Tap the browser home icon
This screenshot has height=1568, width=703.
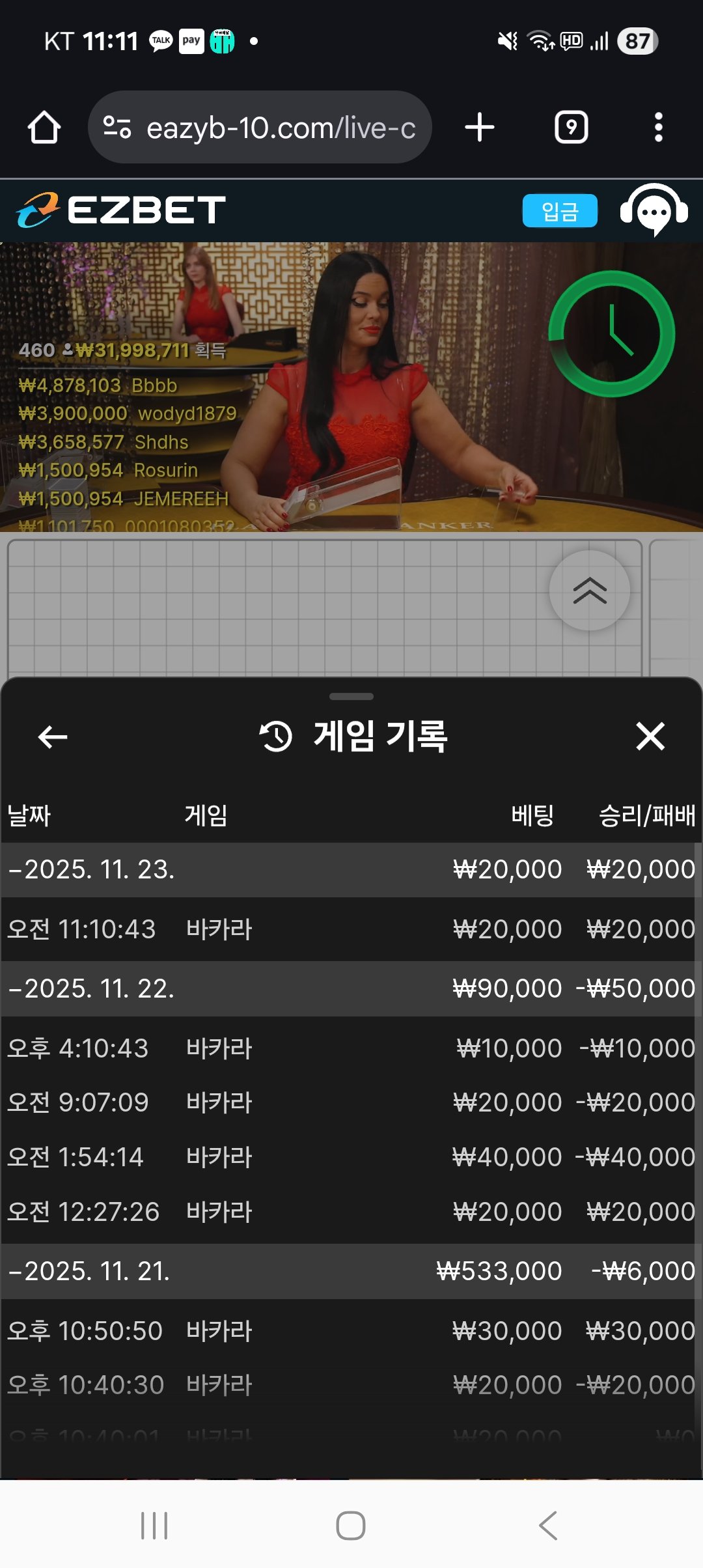[44, 127]
